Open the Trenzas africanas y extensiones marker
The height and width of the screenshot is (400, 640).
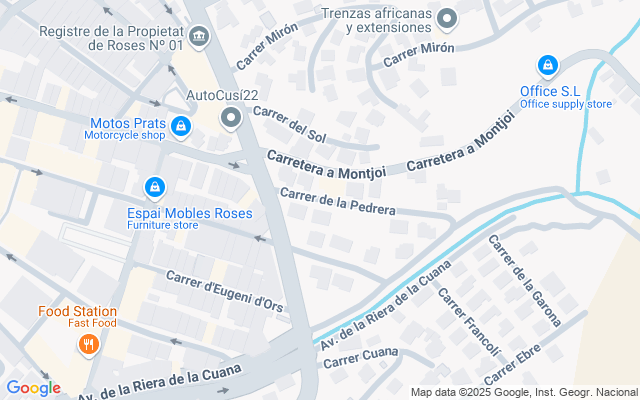(447, 20)
